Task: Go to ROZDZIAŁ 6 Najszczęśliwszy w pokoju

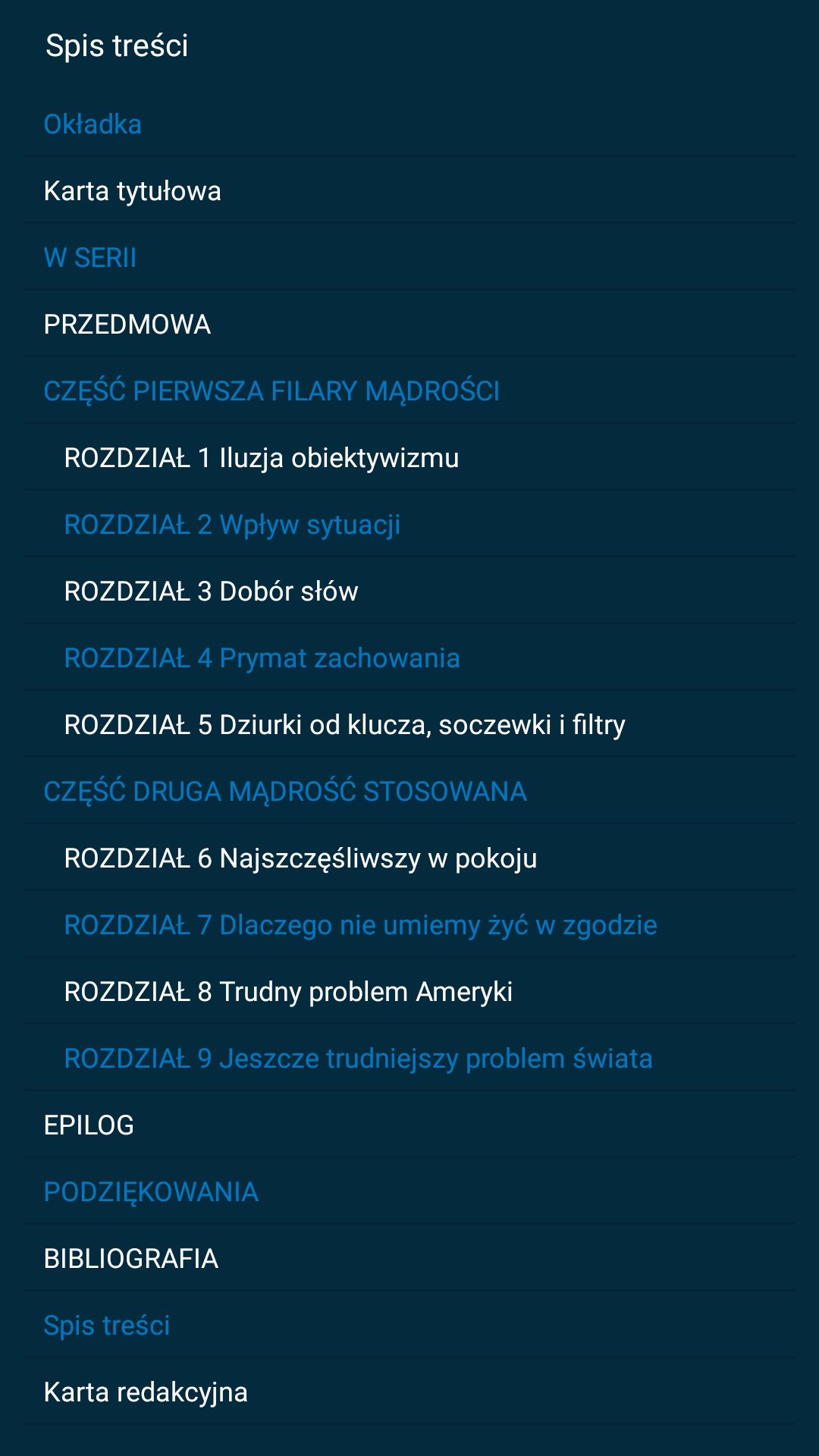Action: pos(409,858)
